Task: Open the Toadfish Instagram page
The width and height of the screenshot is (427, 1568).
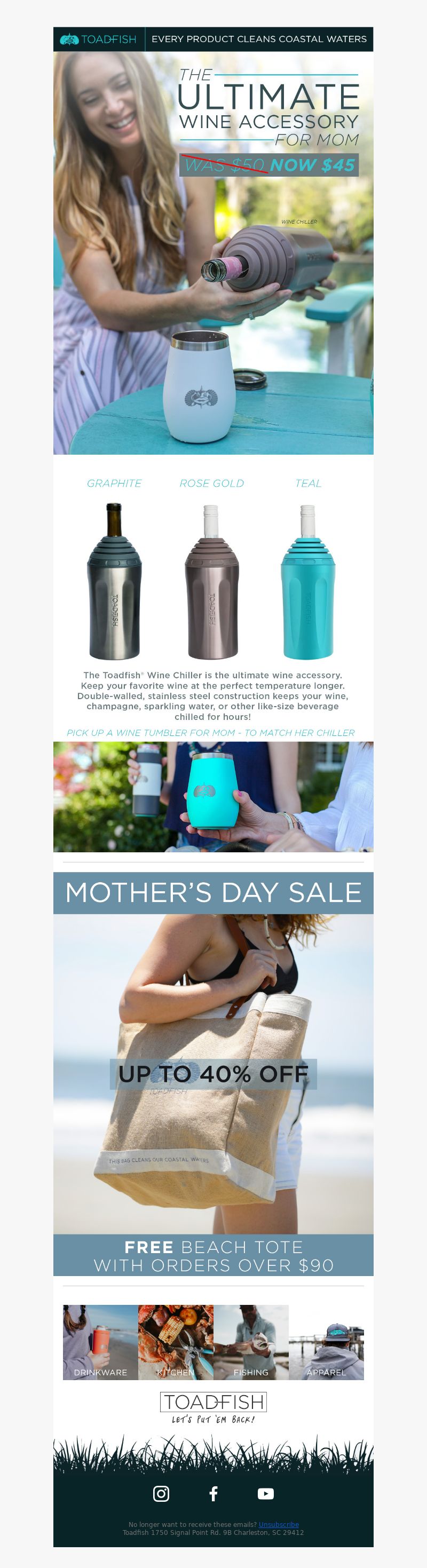Action: click(161, 1493)
